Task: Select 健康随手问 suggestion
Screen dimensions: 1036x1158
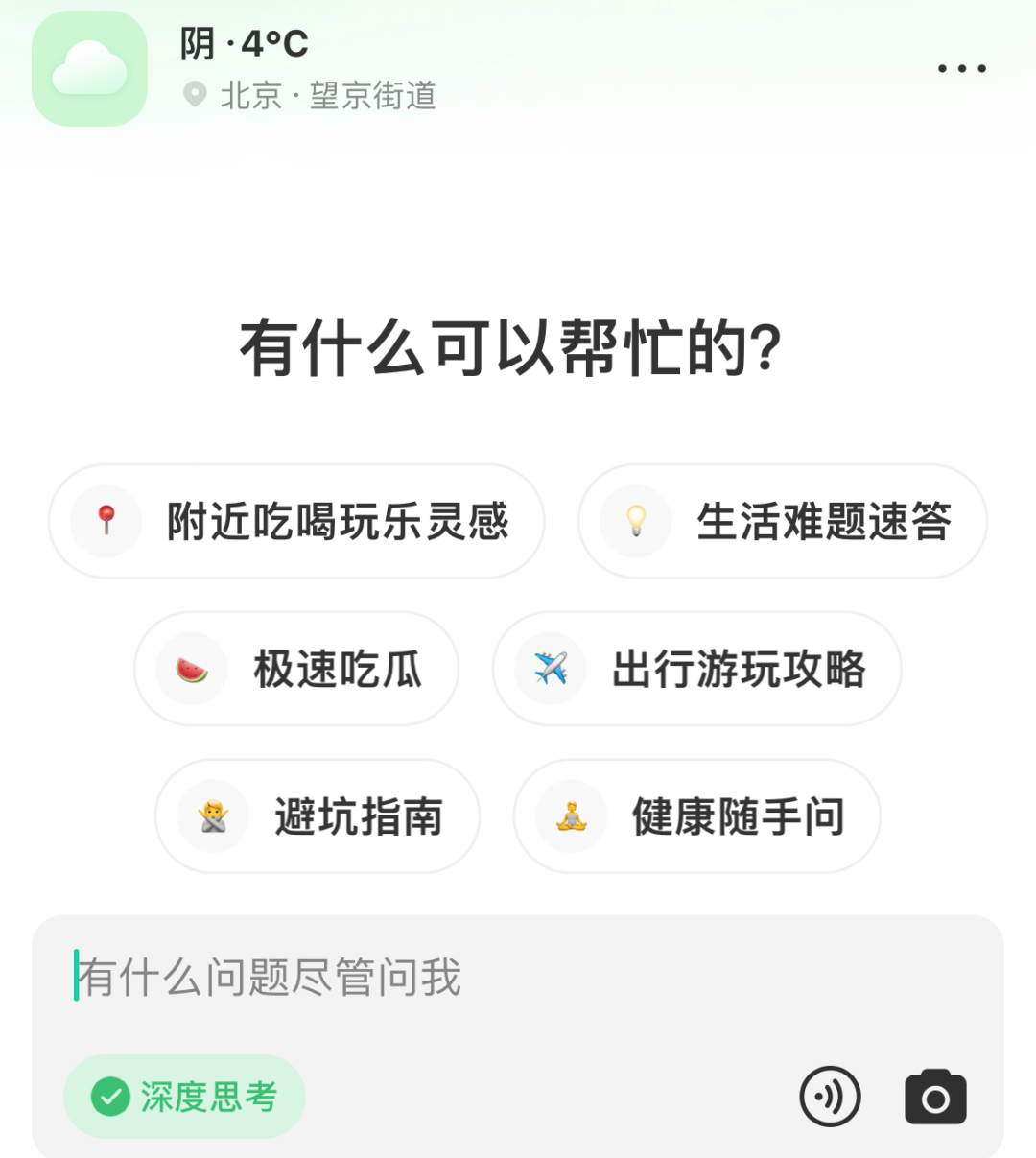Action: pos(696,816)
